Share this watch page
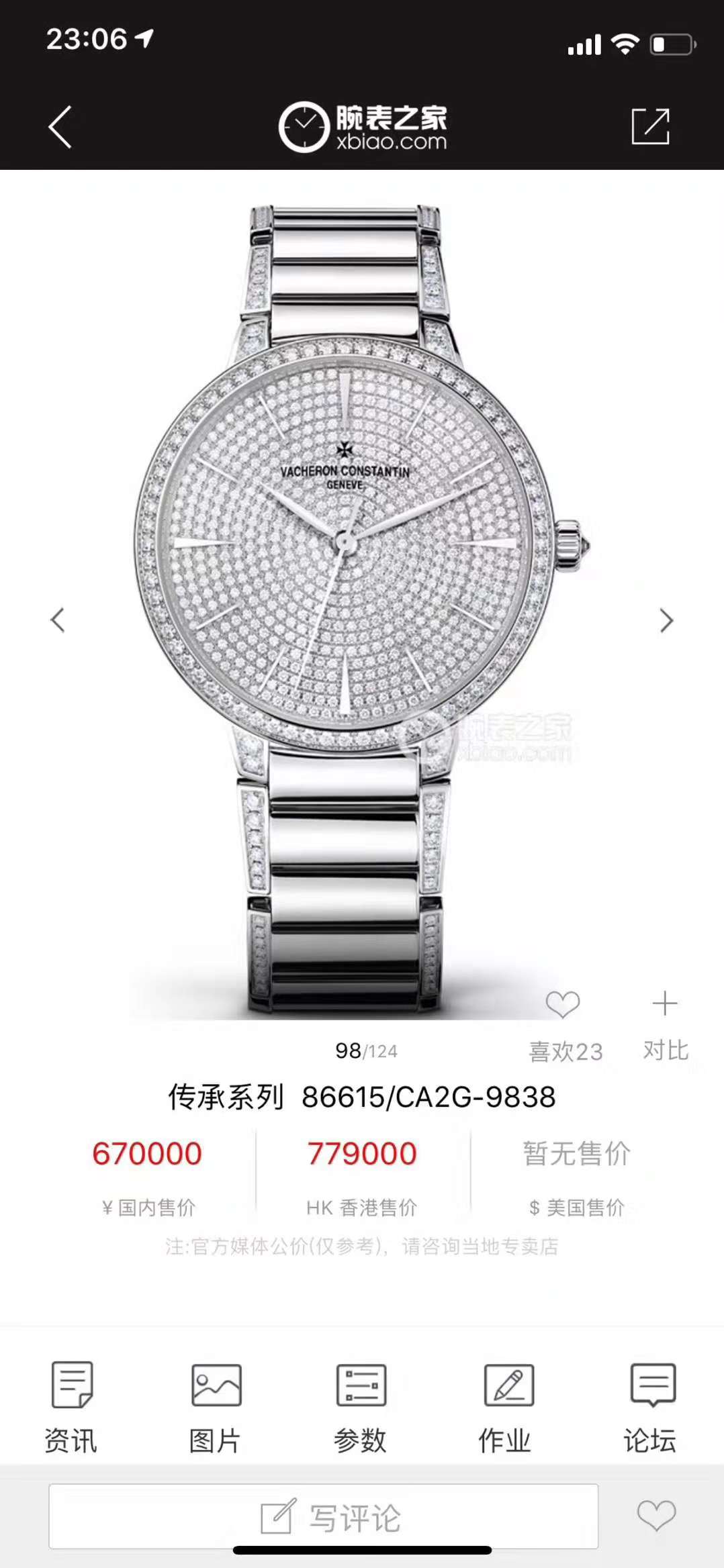Image resolution: width=724 pixels, height=1568 pixels. pyautogui.click(x=650, y=127)
